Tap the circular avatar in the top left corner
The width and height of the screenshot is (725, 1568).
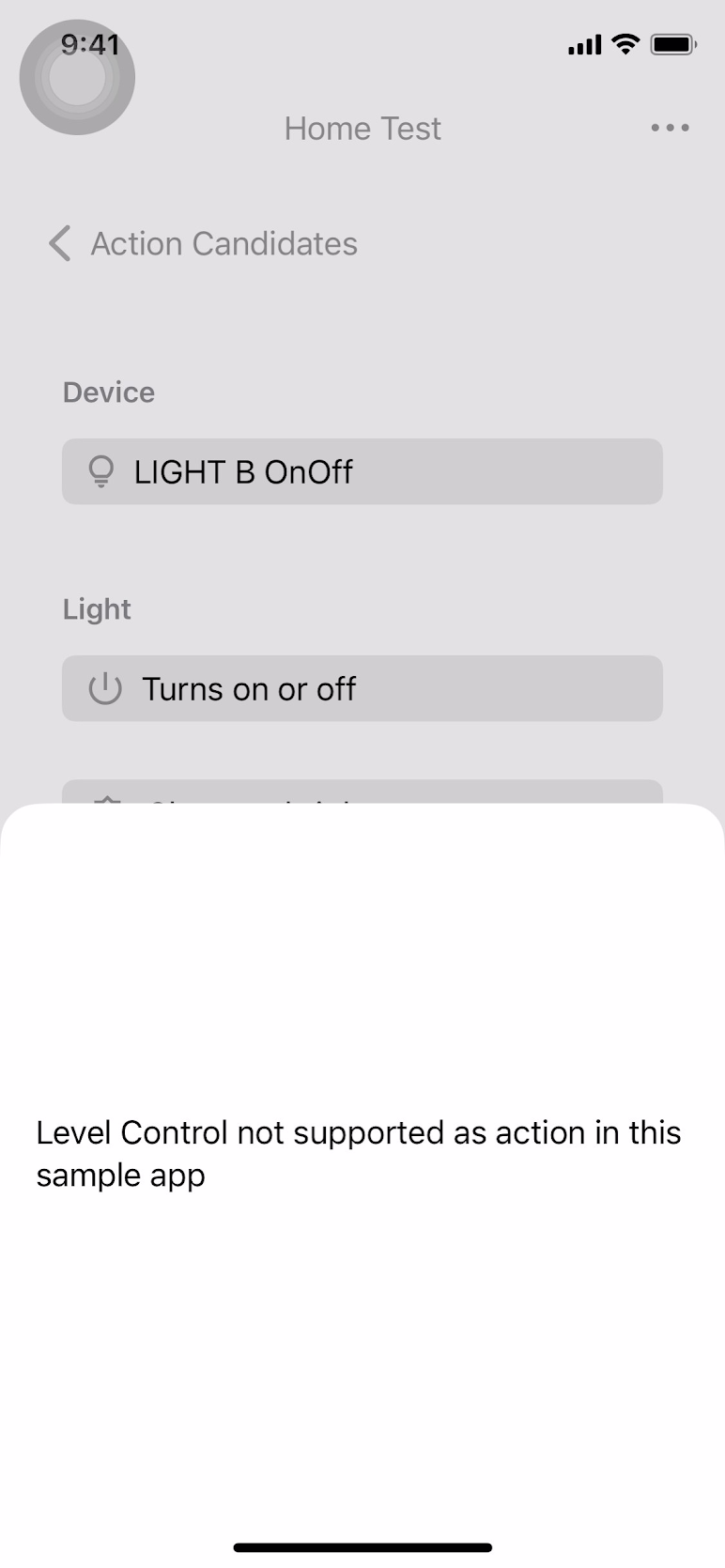[77, 77]
